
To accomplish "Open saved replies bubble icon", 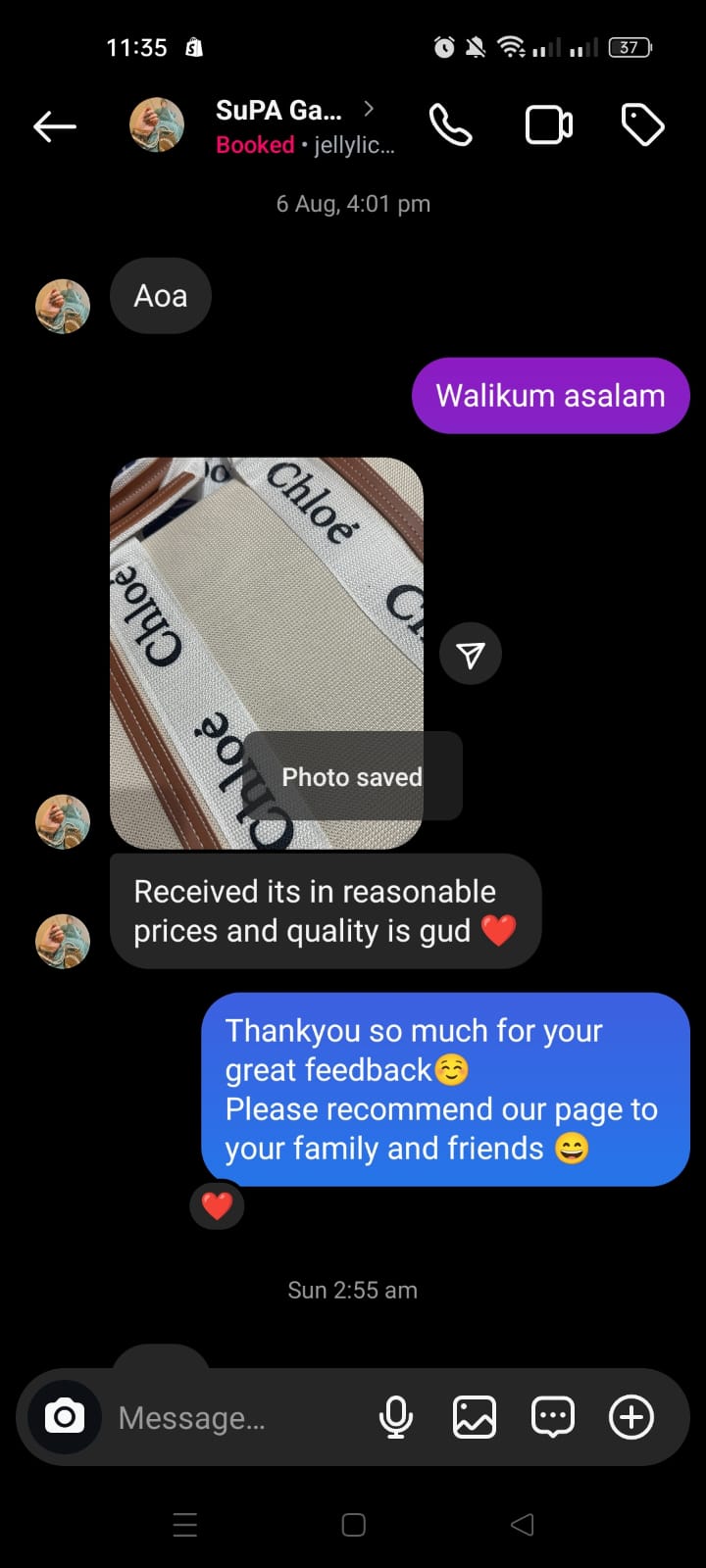I will pyautogui.click(x=553, y=1417).
